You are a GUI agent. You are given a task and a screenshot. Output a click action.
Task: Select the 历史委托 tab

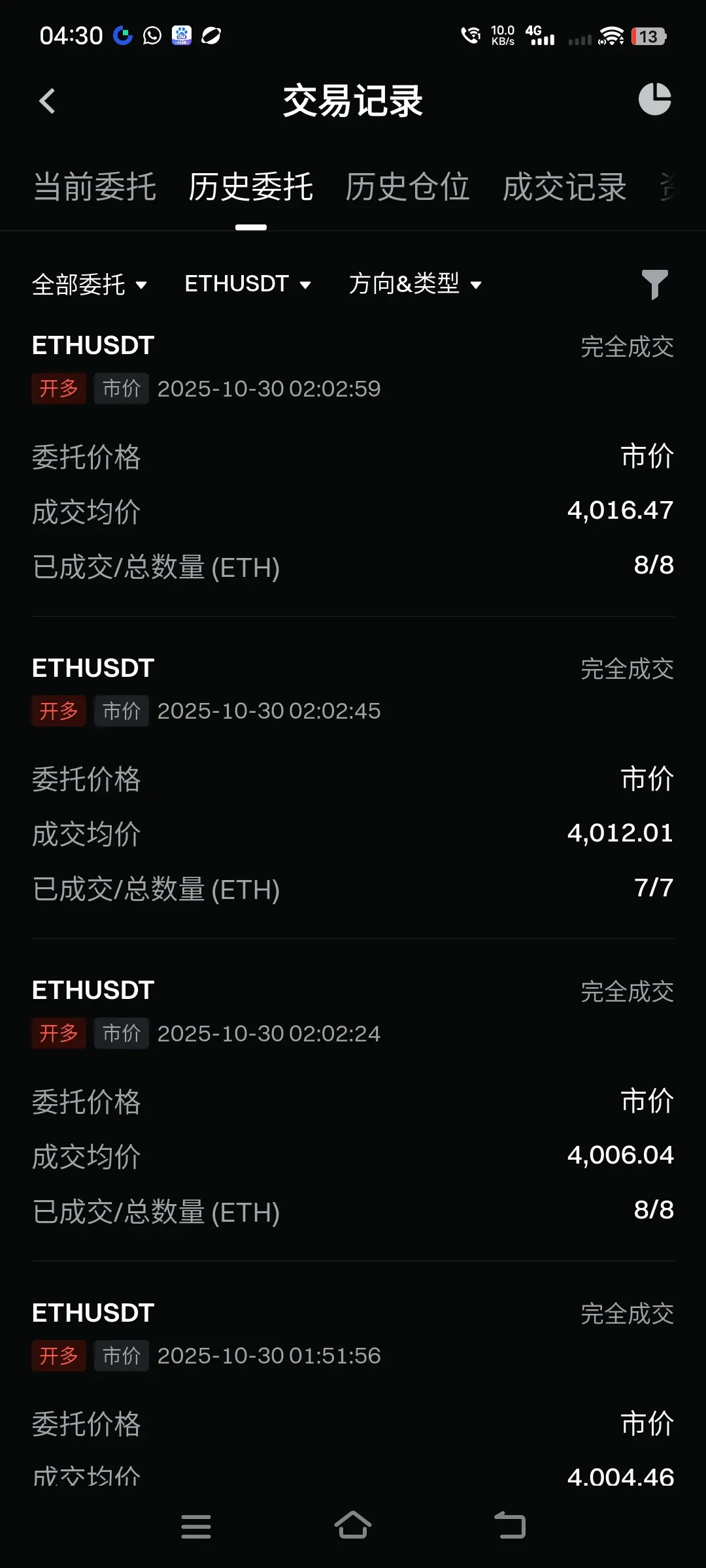tap(251, 187)
